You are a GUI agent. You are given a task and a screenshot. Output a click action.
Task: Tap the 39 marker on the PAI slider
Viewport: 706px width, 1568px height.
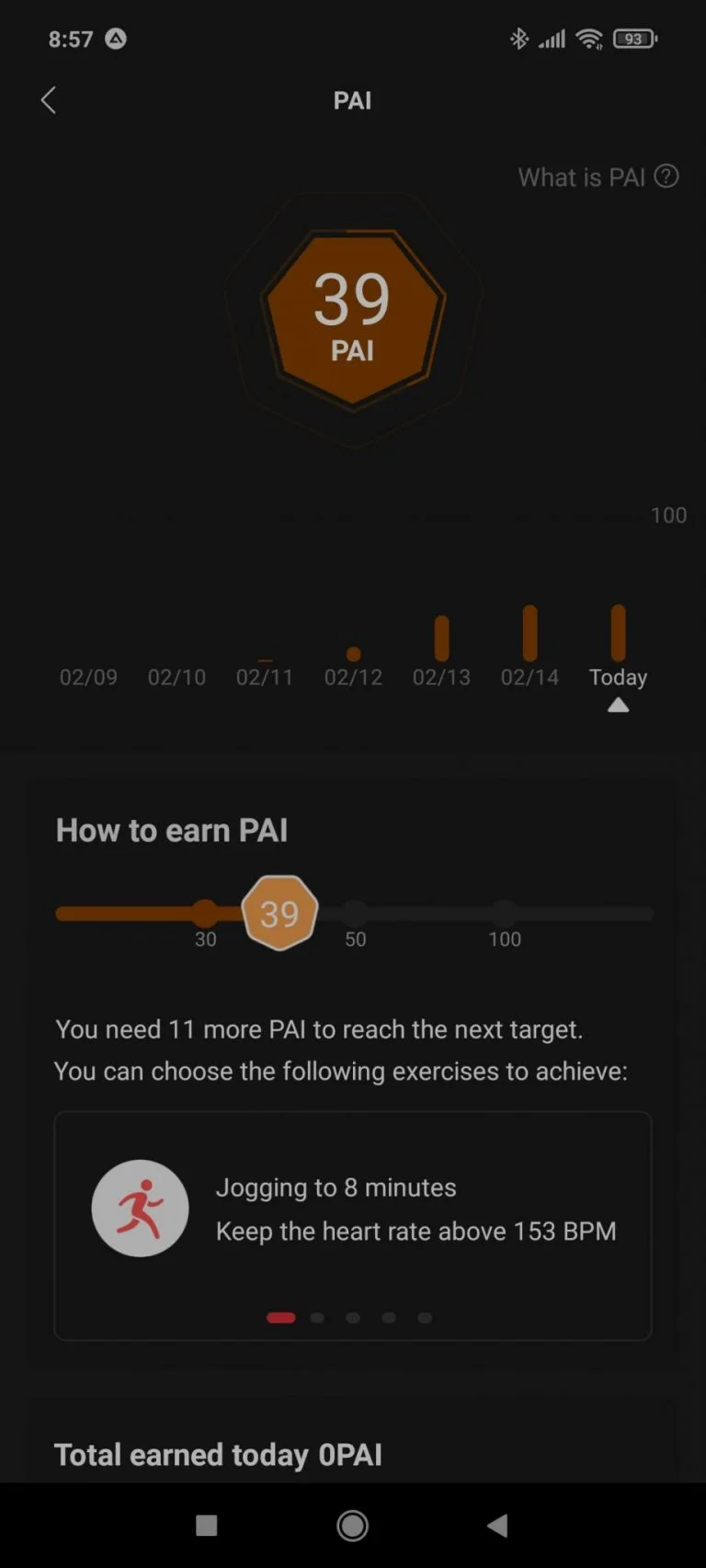click(279, 911)
